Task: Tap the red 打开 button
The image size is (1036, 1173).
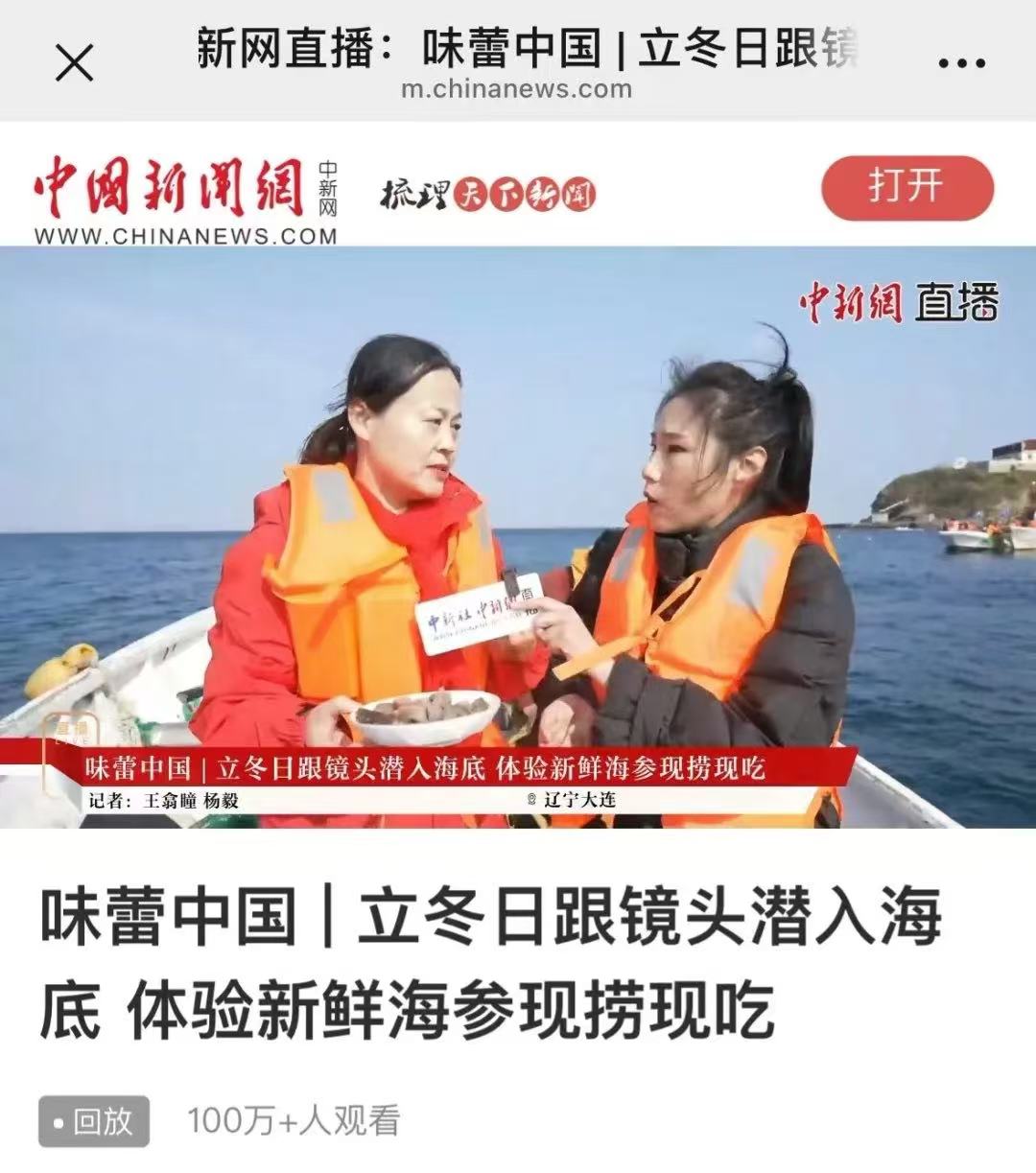Action: (906, 188)
